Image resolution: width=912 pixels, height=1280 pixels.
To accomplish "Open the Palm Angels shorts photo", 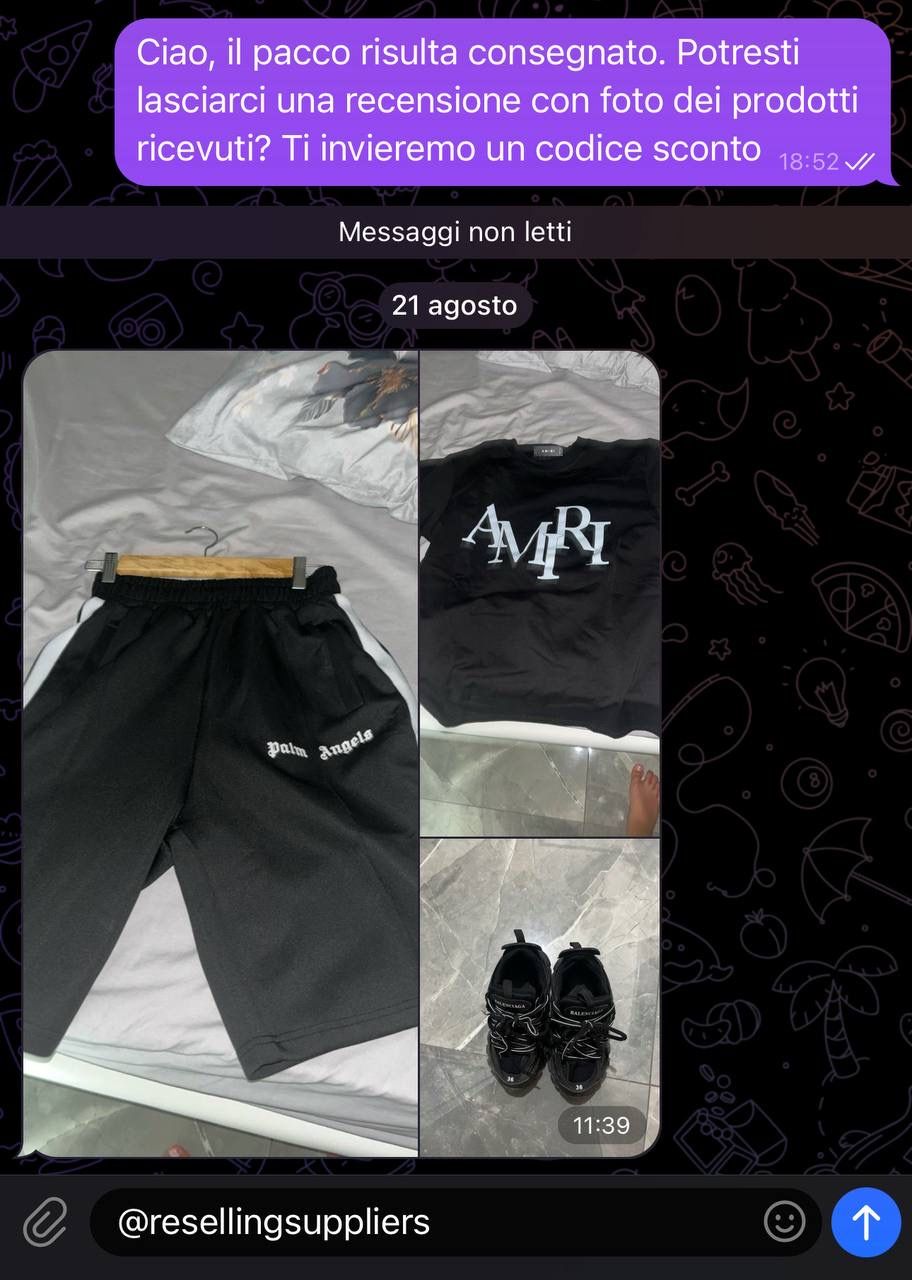I will pyautogui.click(x=220, y=752).
